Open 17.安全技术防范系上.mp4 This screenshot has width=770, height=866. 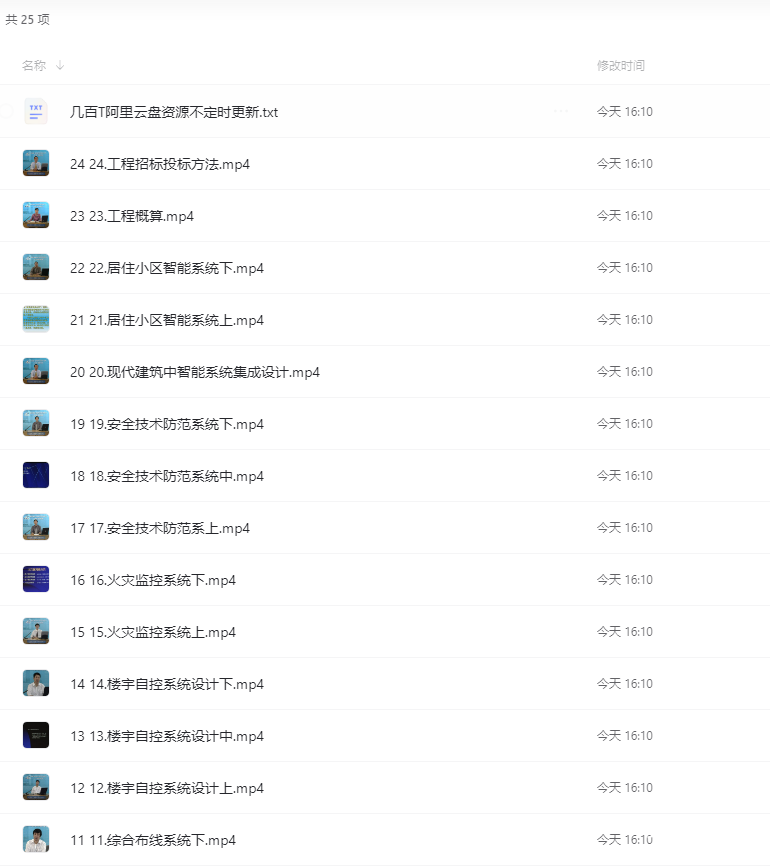(x=160, y=528)
